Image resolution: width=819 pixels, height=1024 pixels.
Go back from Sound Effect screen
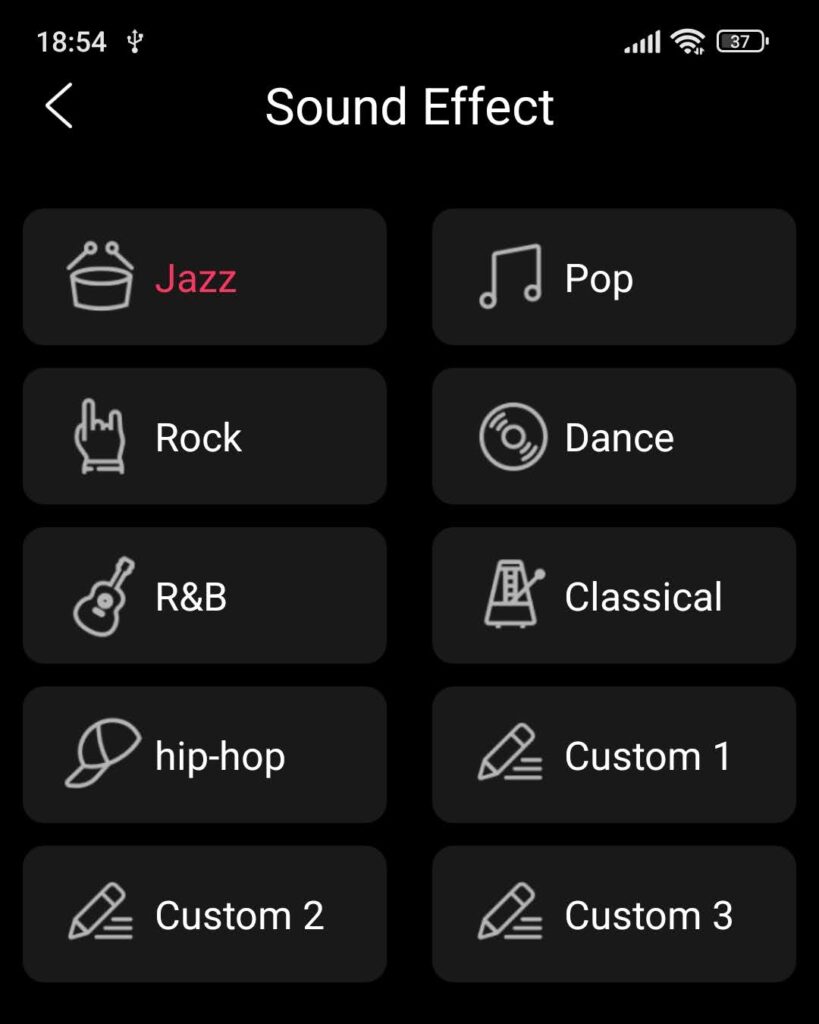(59, 106)
